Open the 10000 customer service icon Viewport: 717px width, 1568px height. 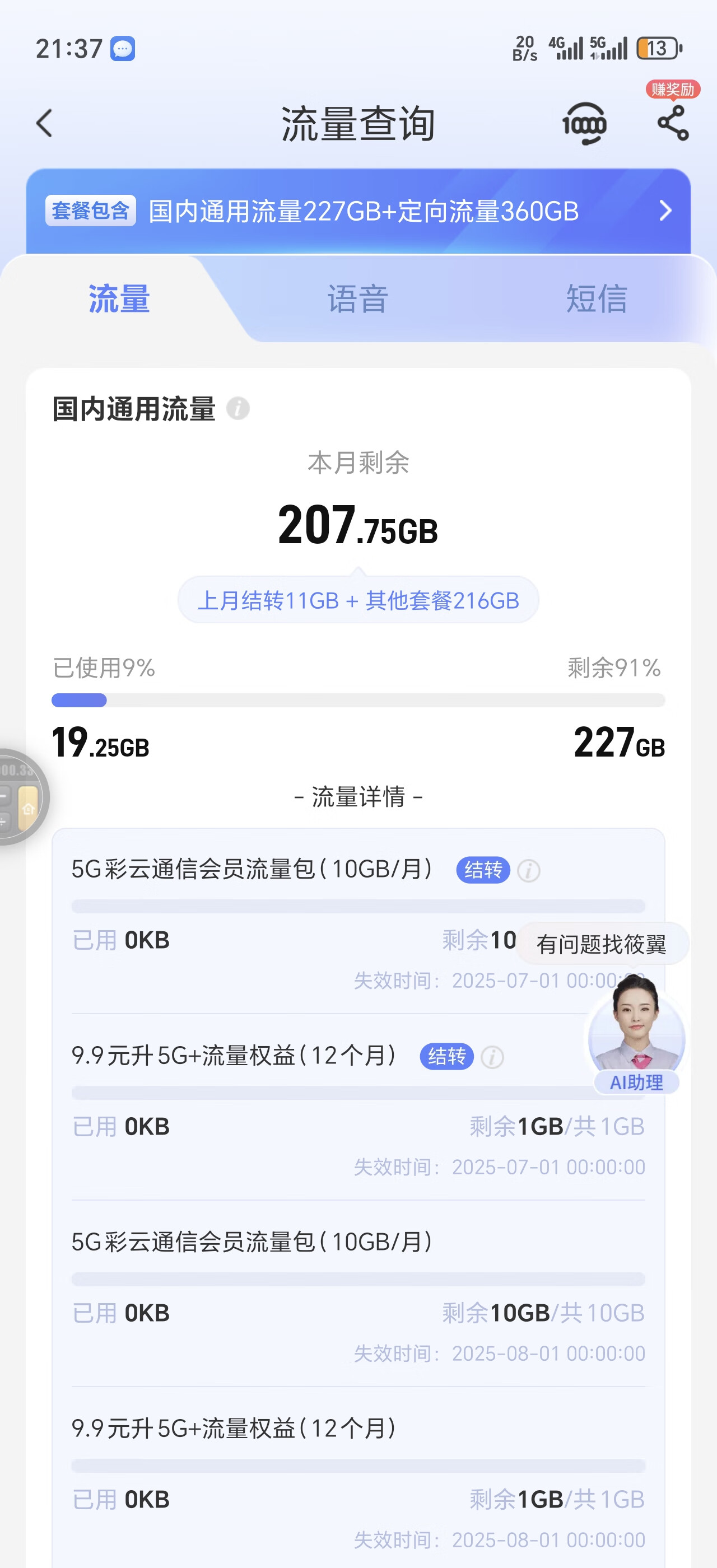coord(584,124)
